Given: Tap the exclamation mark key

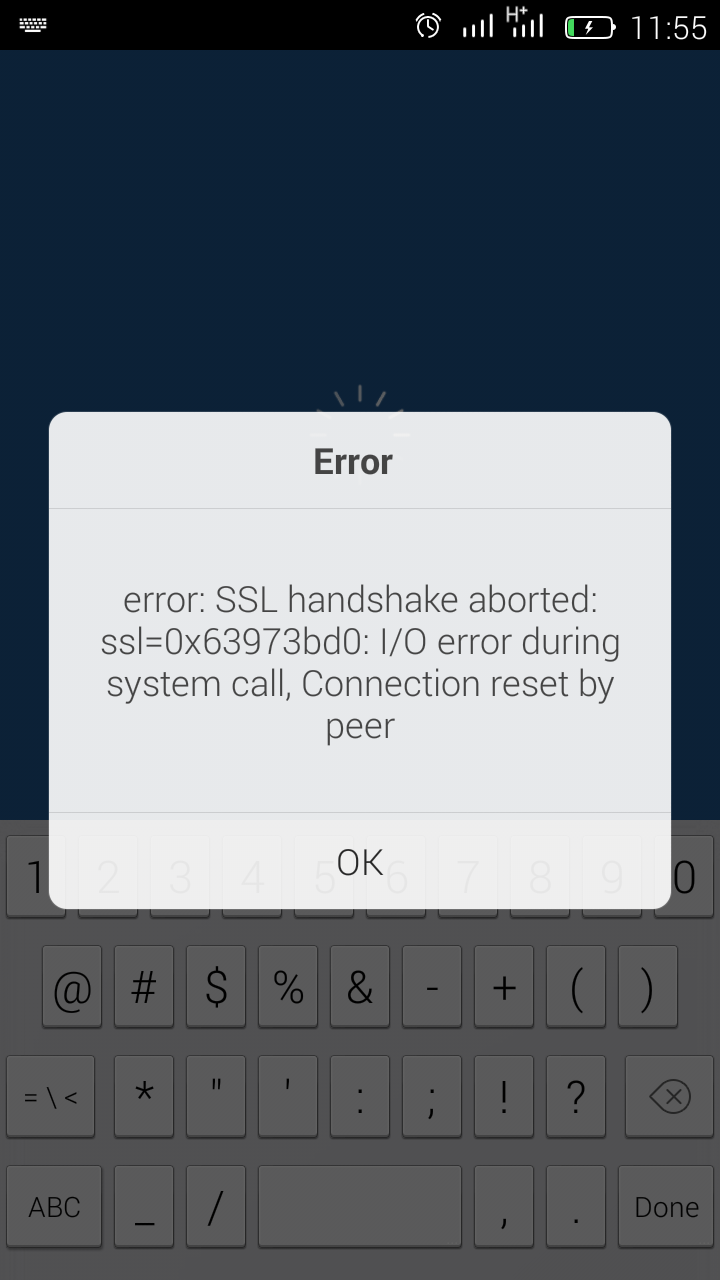Looking at the screenshot, I should (x=504, y=1096).
